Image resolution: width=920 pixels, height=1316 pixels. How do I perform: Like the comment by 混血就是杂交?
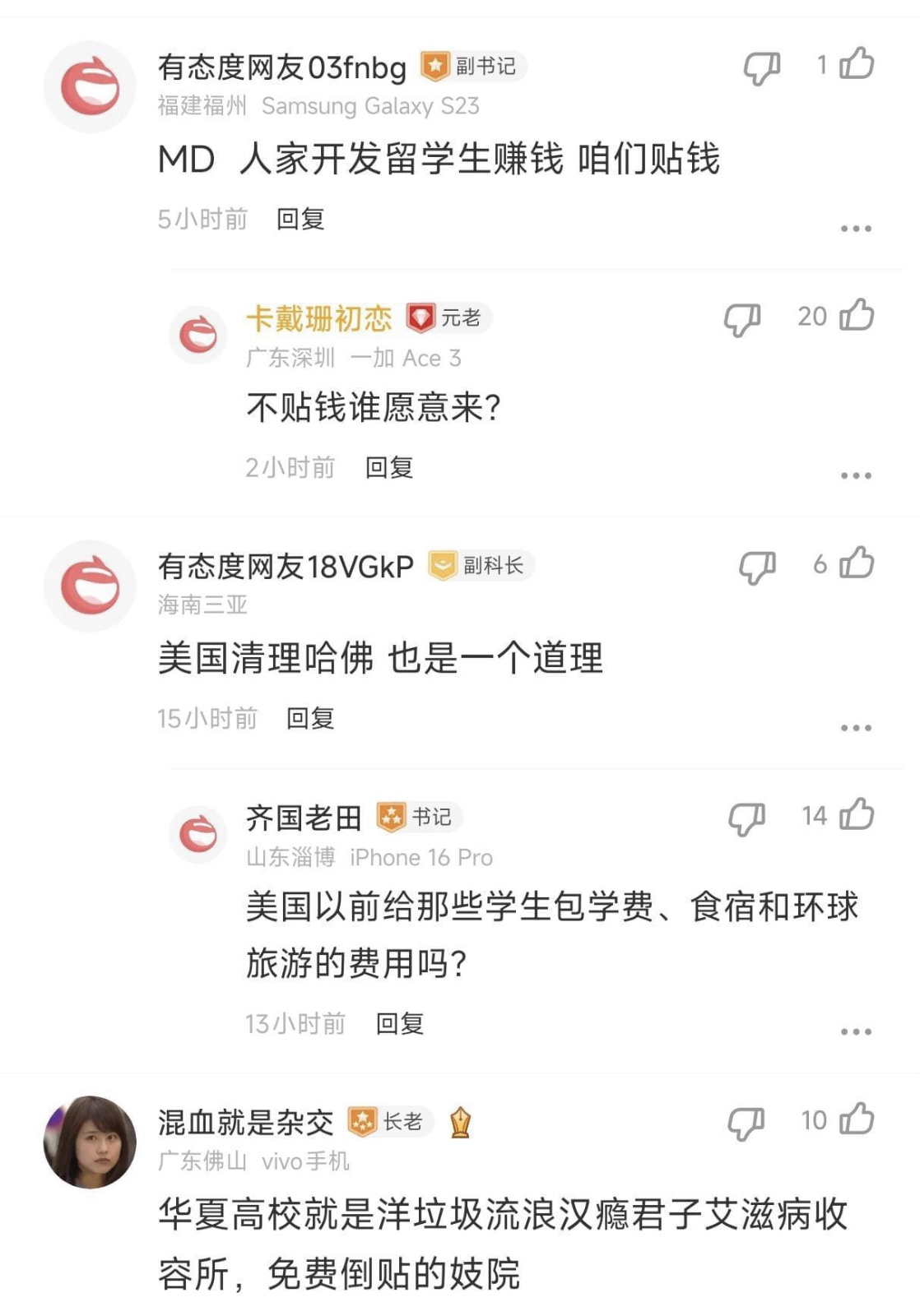pyautogui.click(x=857, y=1119)
